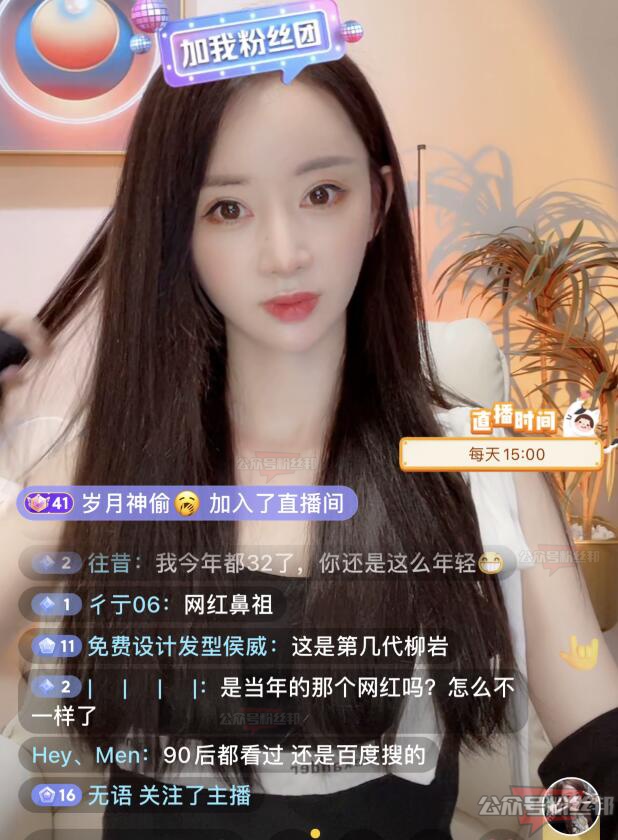The width and height of the screenshot is (618, 840).
Task: Open 免费设计发型侯威's comment about 柳岩
Action: click(240, 646)
